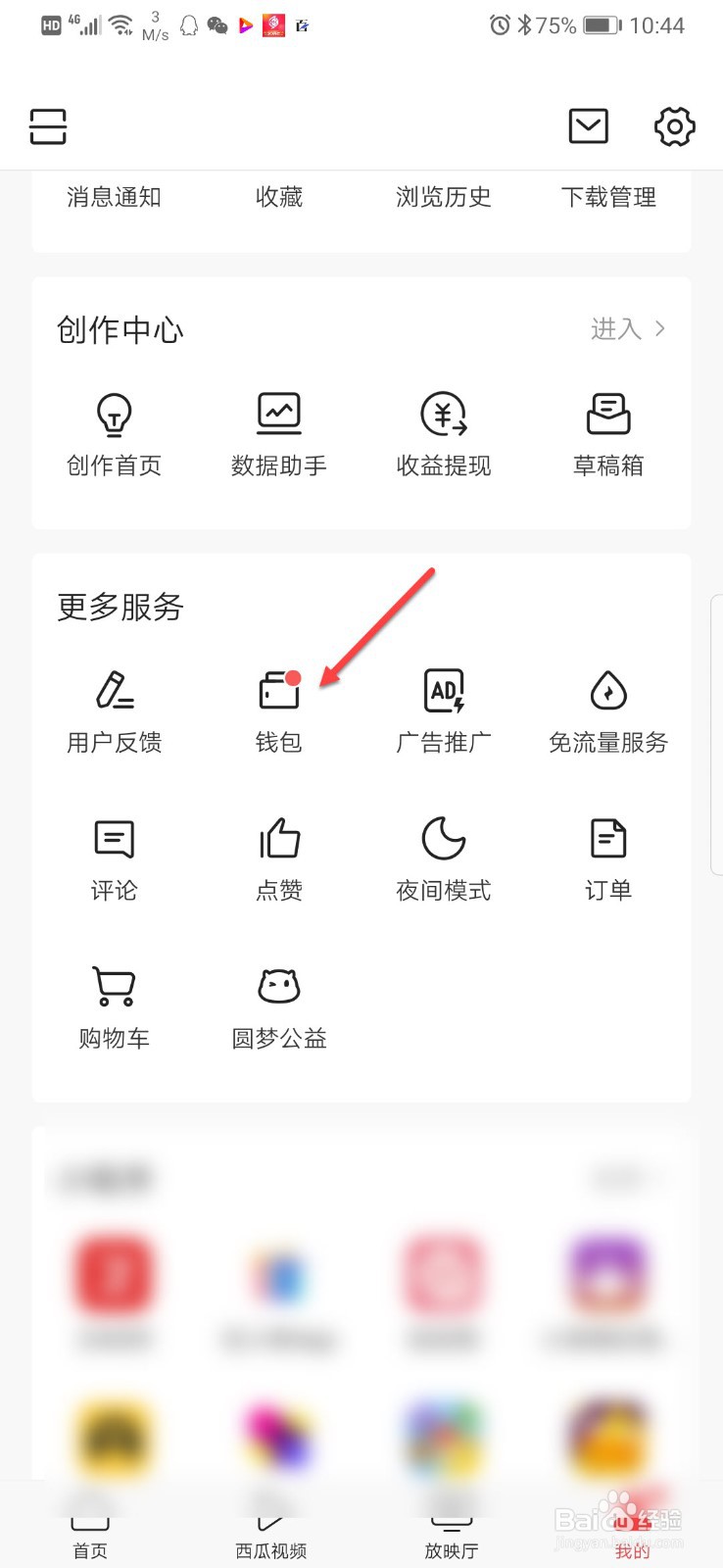The image size is (723, 1568).
Task: Open the 购物车 shopping cart
Action: (114, 1006)
